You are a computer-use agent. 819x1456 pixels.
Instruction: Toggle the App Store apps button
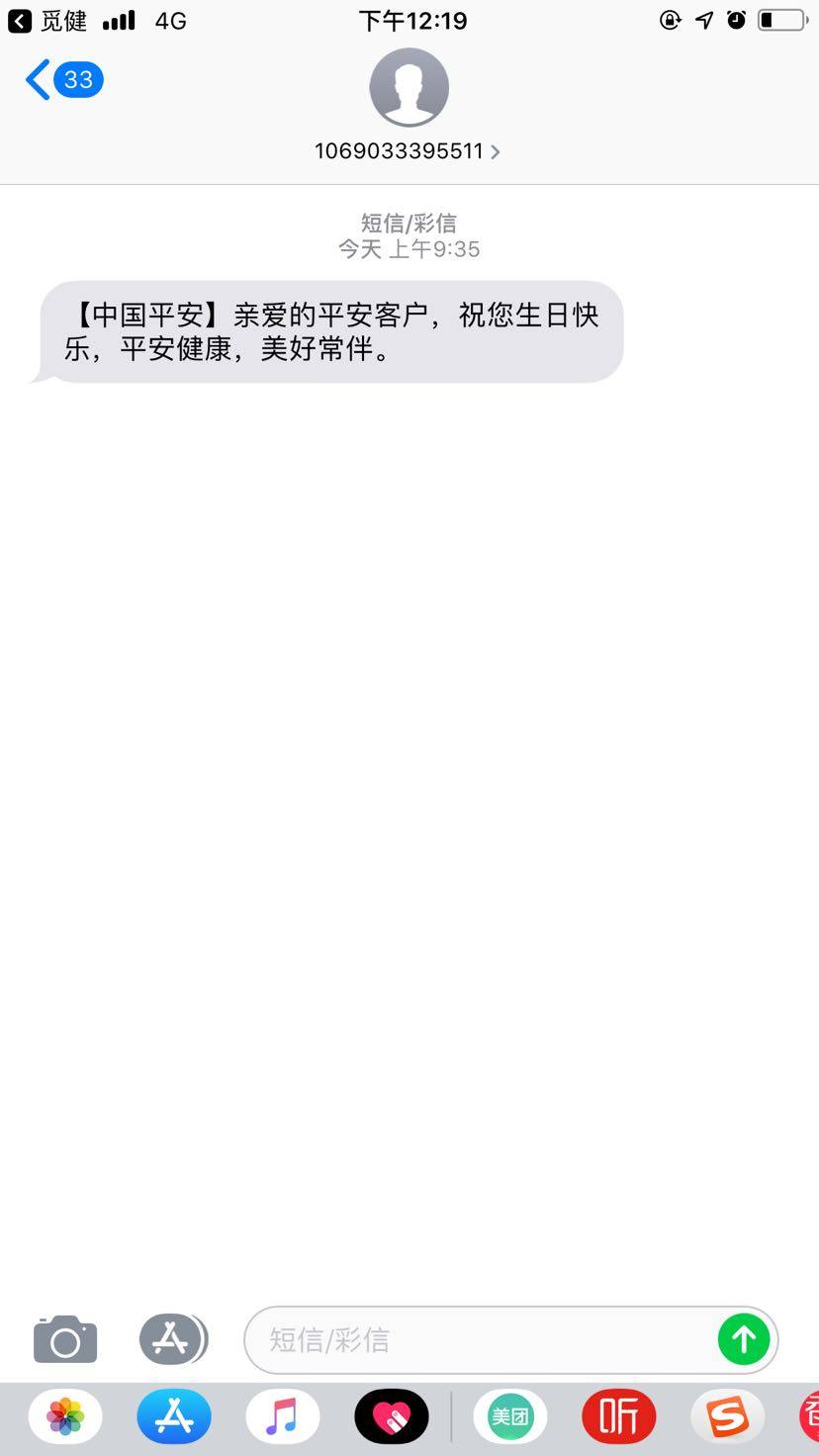pyautogui.click(x=172, y=1340)
